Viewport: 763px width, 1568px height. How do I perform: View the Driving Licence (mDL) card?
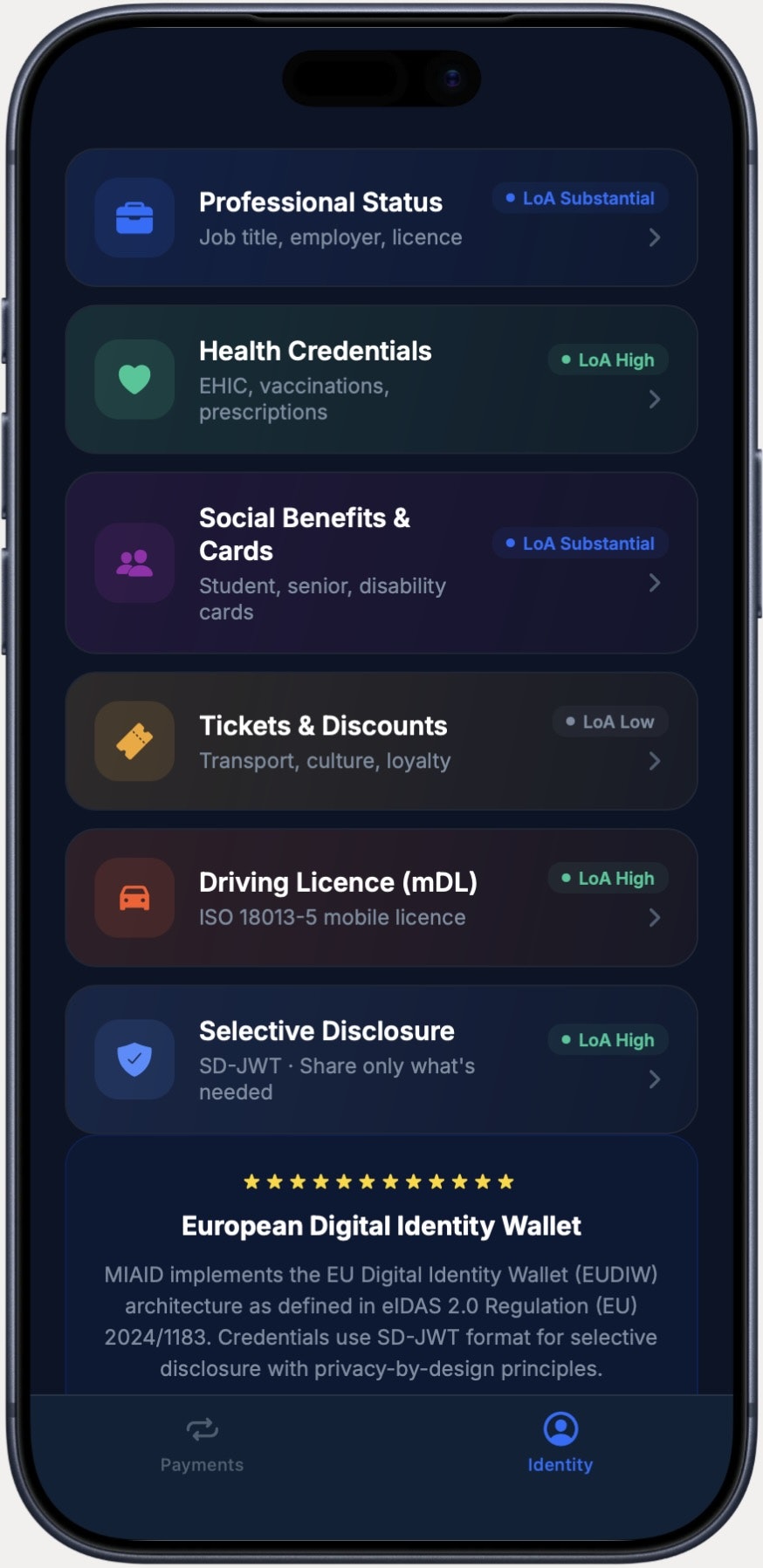(381, 898)
